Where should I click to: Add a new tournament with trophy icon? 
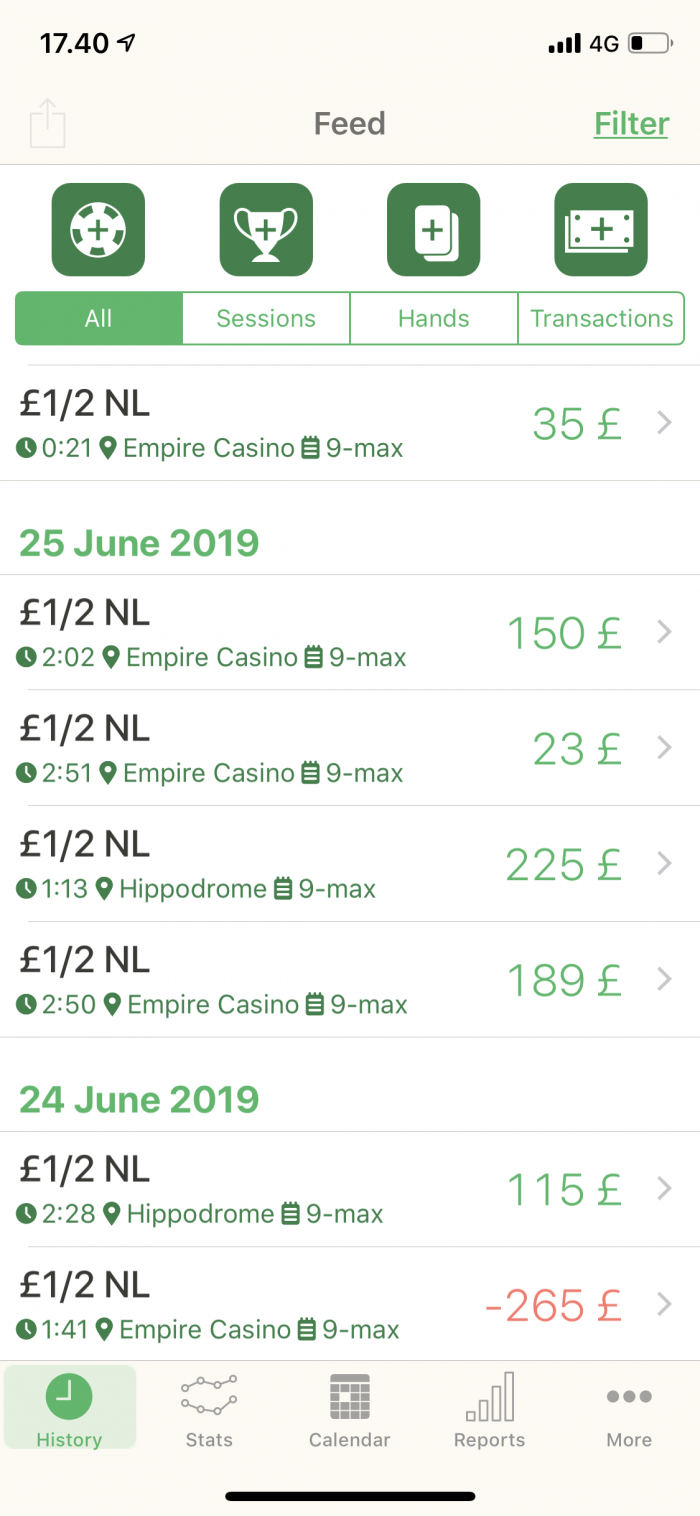[266, 229]
